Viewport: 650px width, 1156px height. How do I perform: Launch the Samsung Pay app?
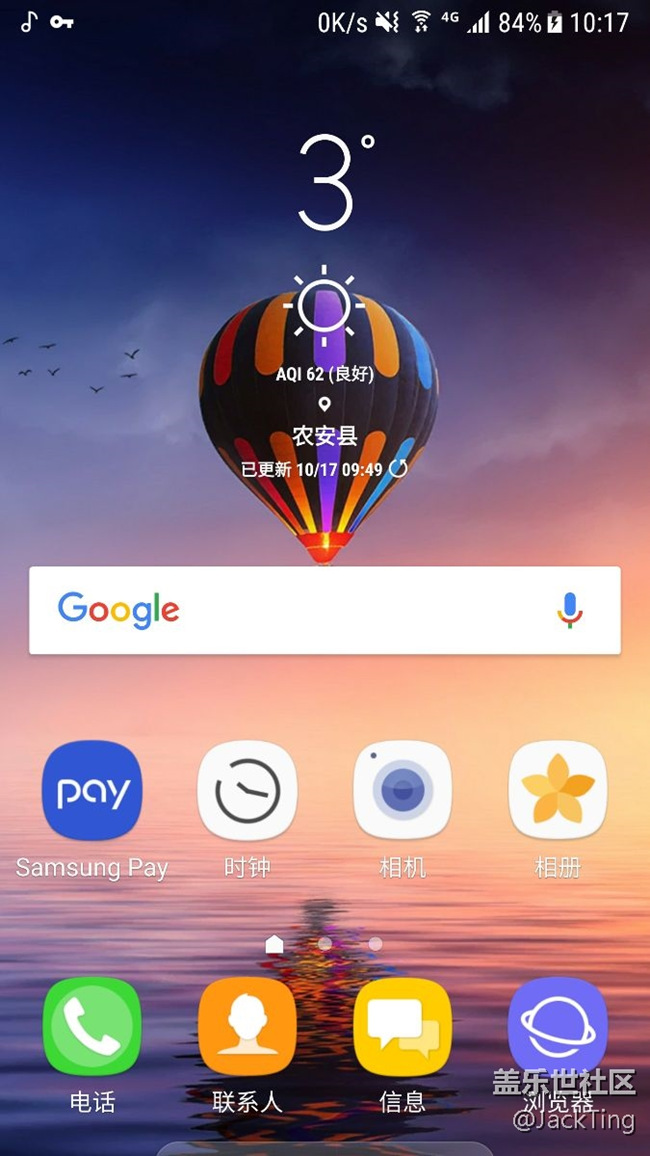click(x=92, y=790)
